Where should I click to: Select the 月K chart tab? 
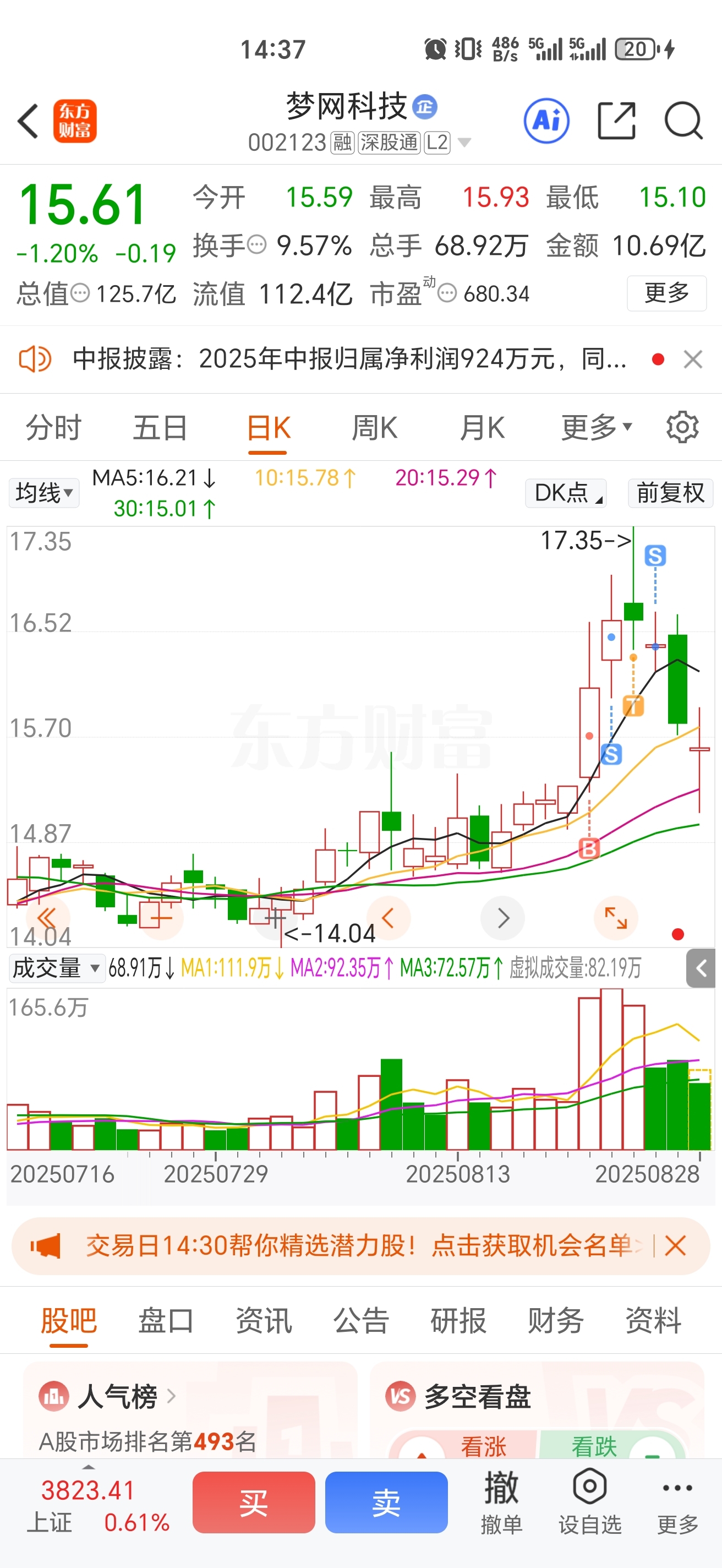click(482, 427)
